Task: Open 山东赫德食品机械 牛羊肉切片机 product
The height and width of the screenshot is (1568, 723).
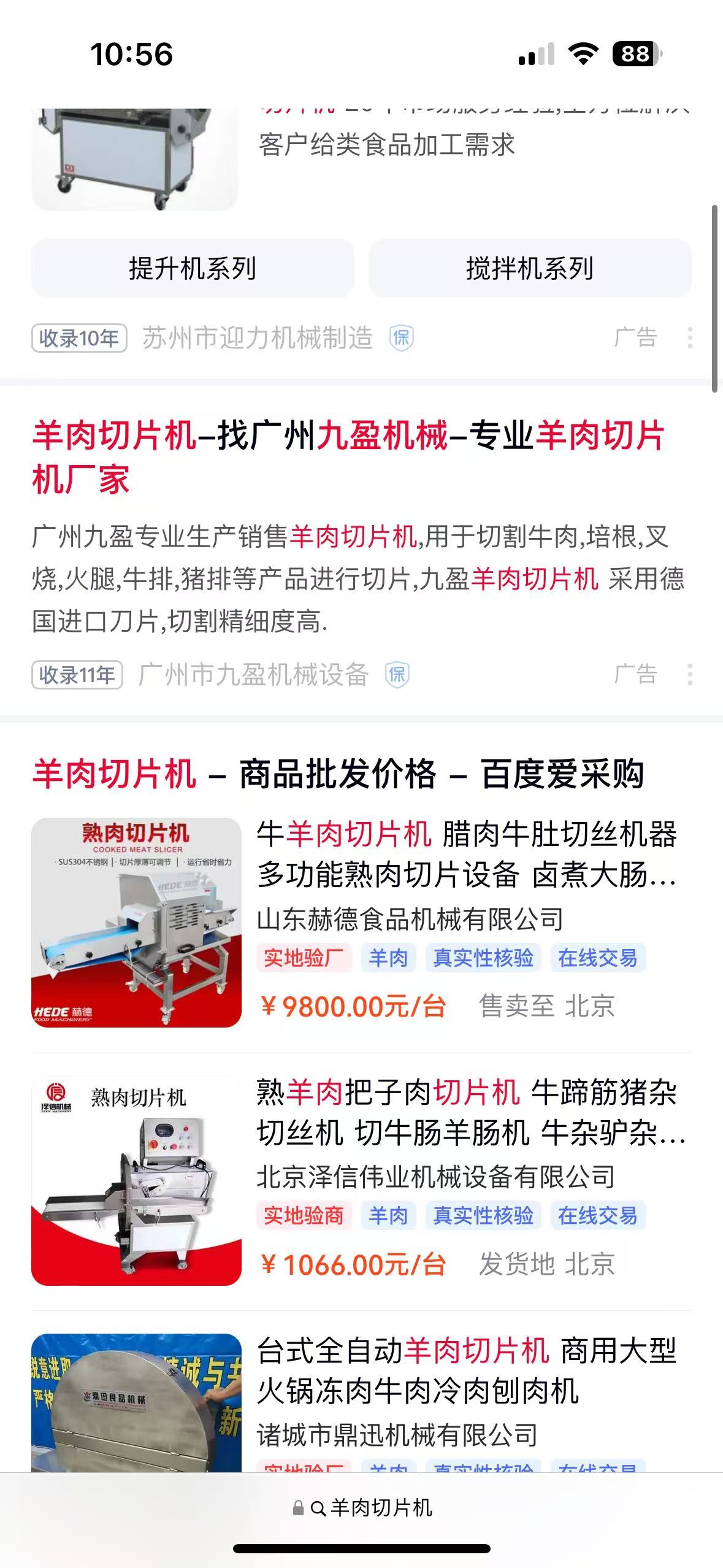Action: click(466, 854)
